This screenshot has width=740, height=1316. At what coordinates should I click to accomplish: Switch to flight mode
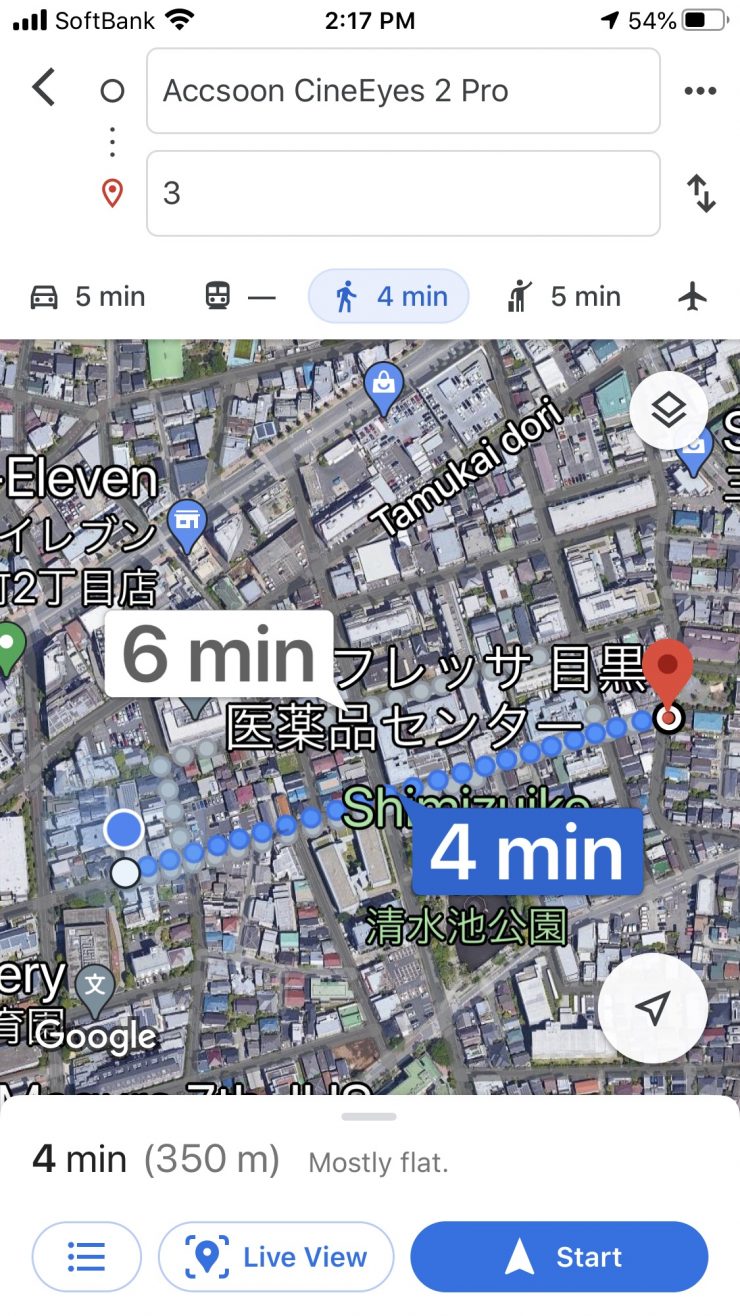pyautogui.click(x=692, y=297)
